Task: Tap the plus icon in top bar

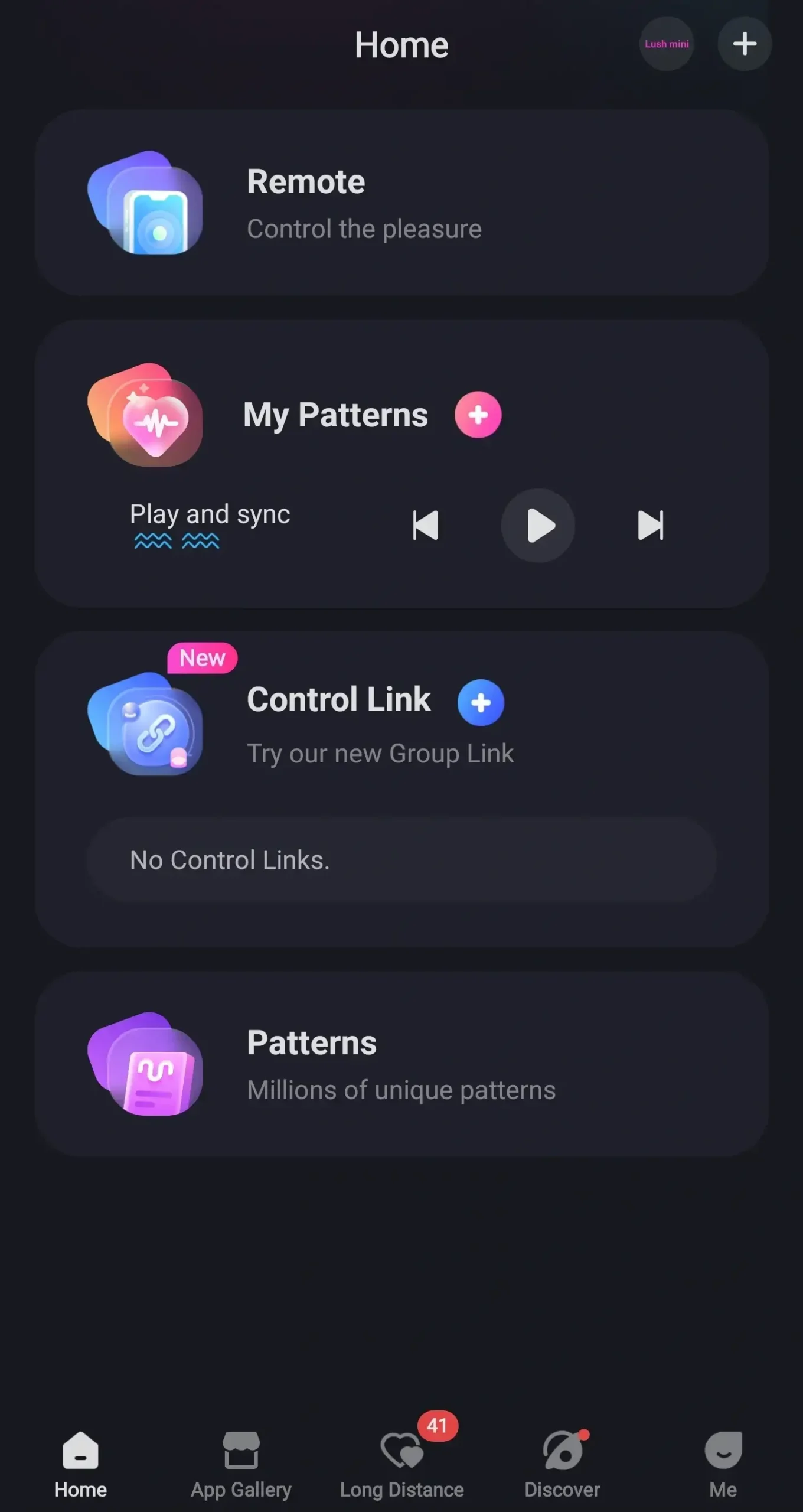Action: pos(744,44)
